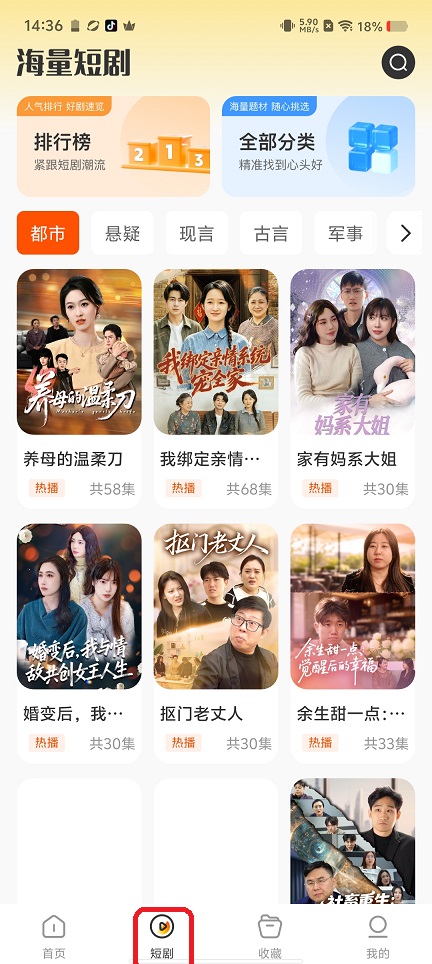Expand more categories with the arrow

tap(405, 233)
